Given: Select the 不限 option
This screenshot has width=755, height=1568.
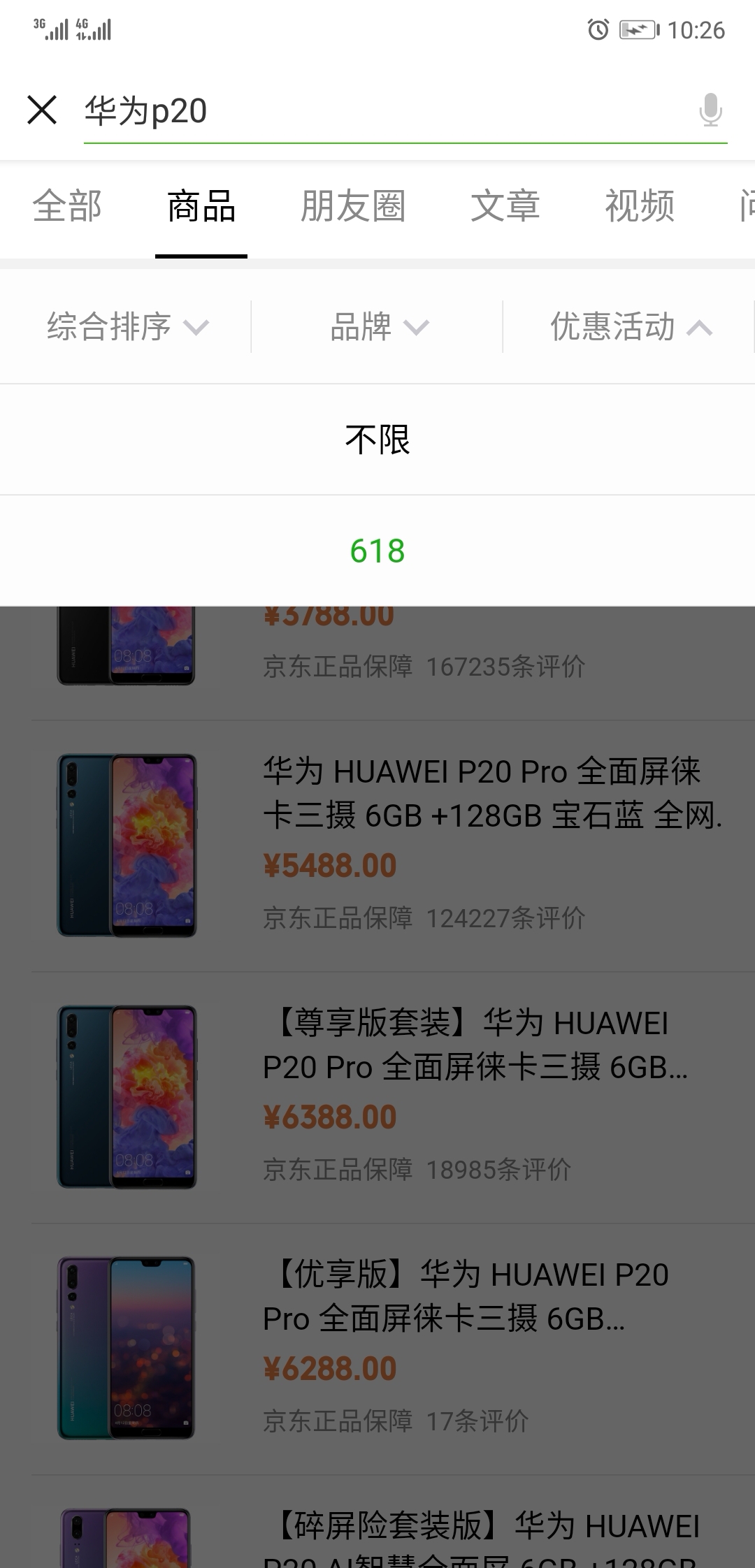Looking at the screenshot, I should (x=377, y=440).
